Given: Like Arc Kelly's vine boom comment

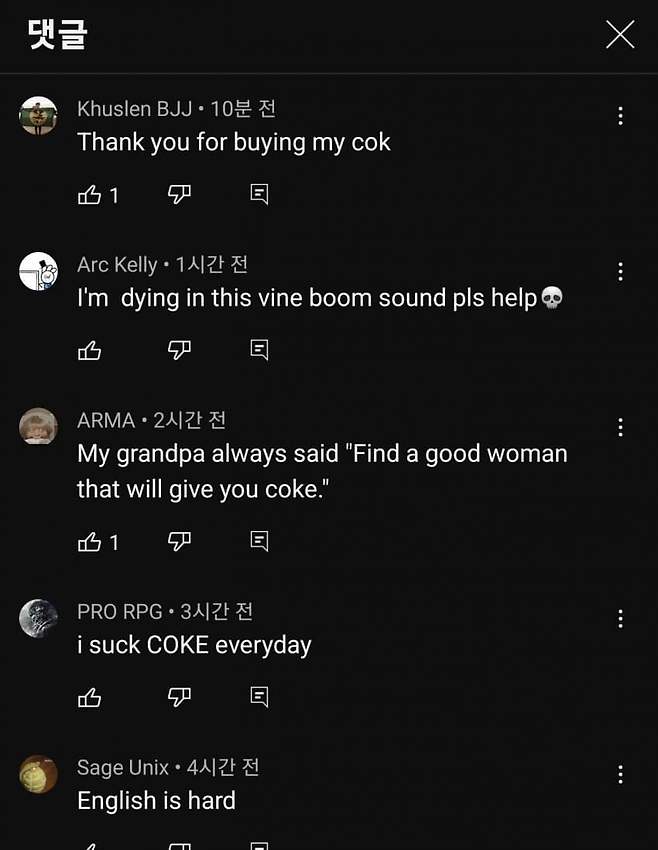Looking at the screenshot, I should click(90, 350).
